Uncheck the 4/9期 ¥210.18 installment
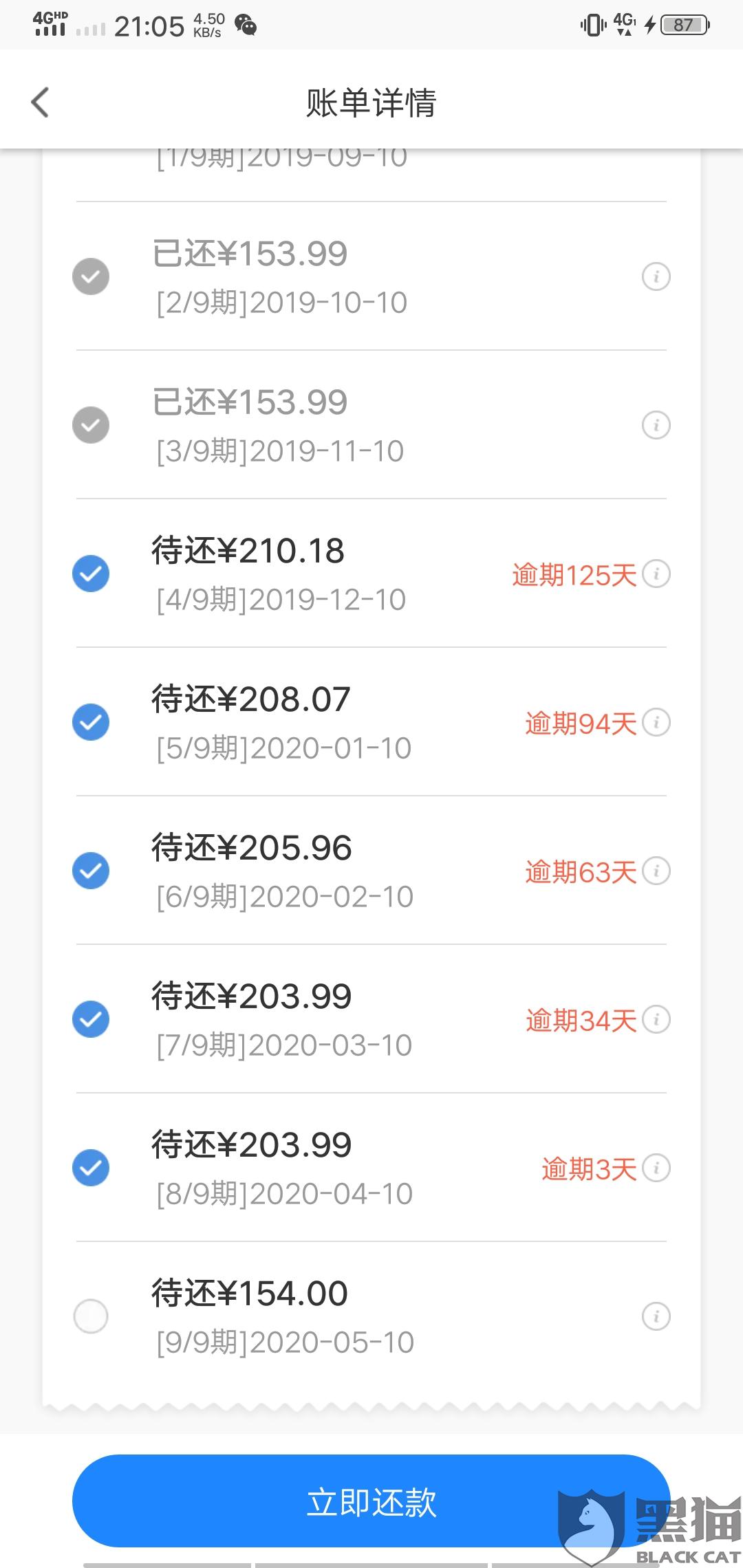 coord(91,574)
